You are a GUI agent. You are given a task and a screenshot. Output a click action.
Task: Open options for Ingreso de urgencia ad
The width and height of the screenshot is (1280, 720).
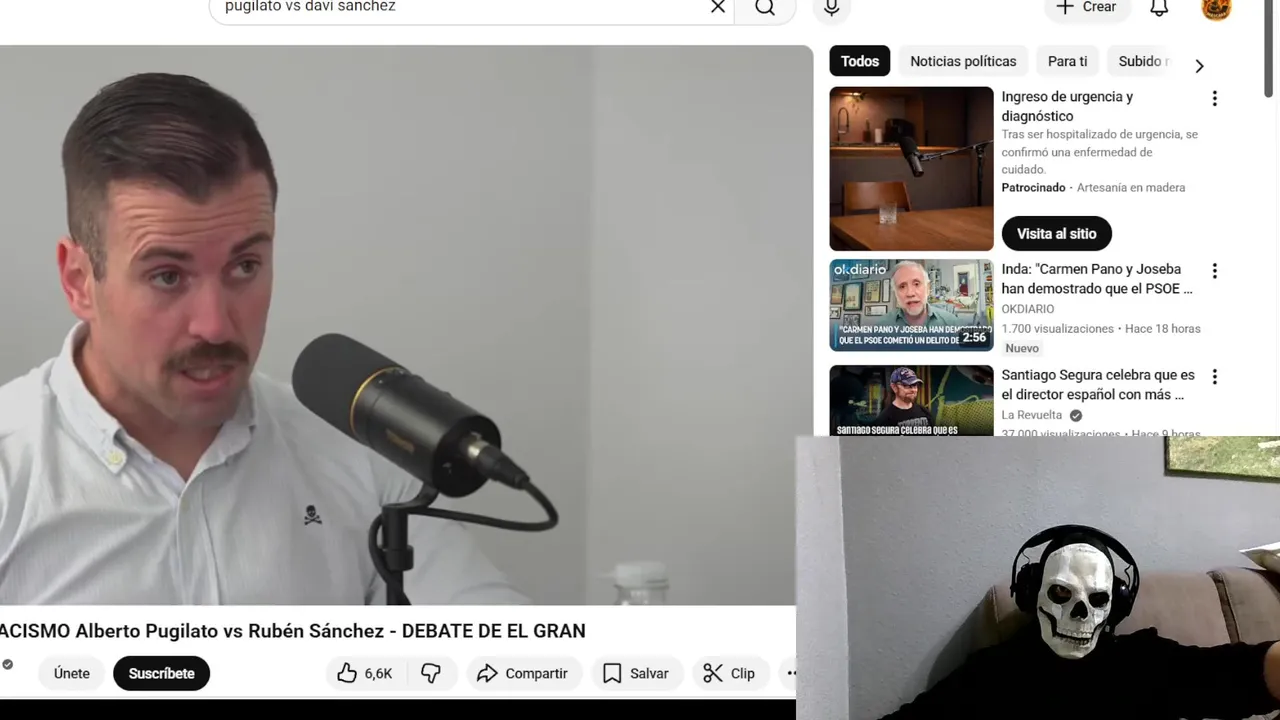[x=1214, y=99]
